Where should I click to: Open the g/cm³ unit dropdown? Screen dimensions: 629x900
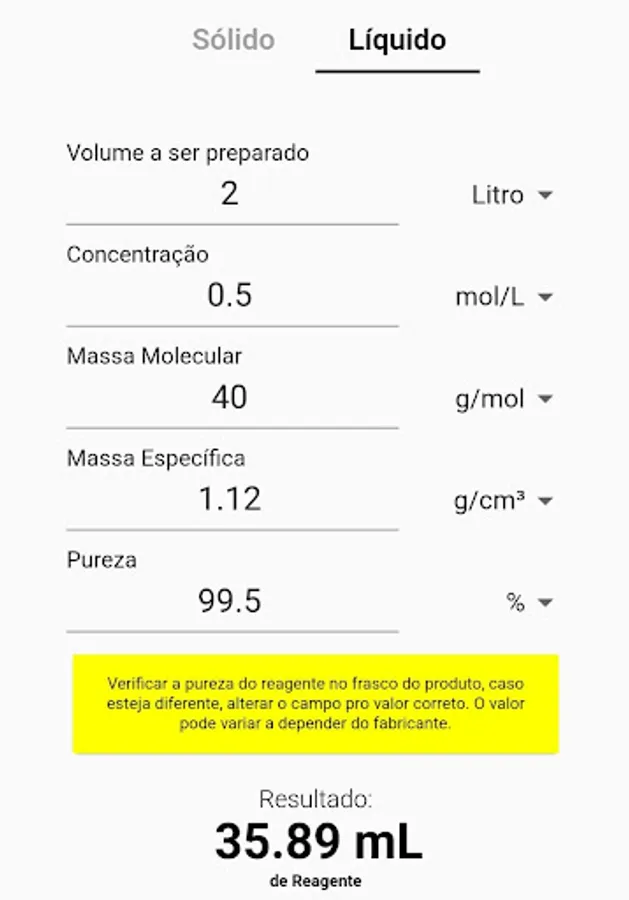tap(504, 501)
